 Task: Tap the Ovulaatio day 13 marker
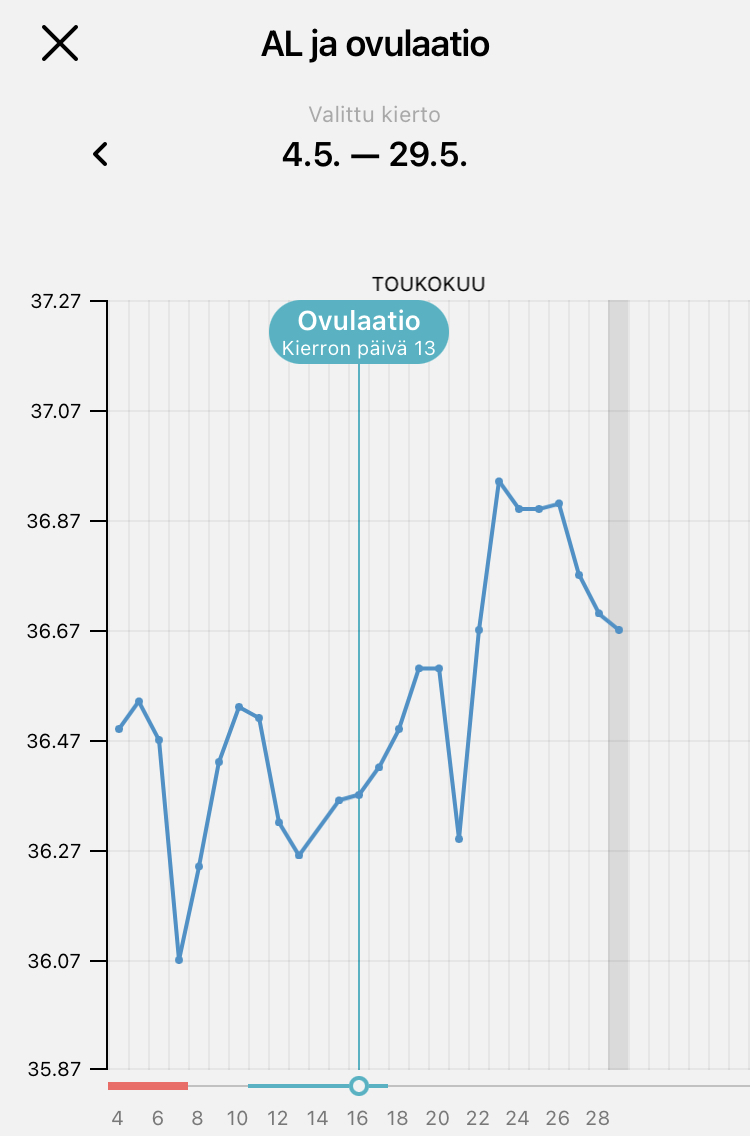(x=358, y=332)
